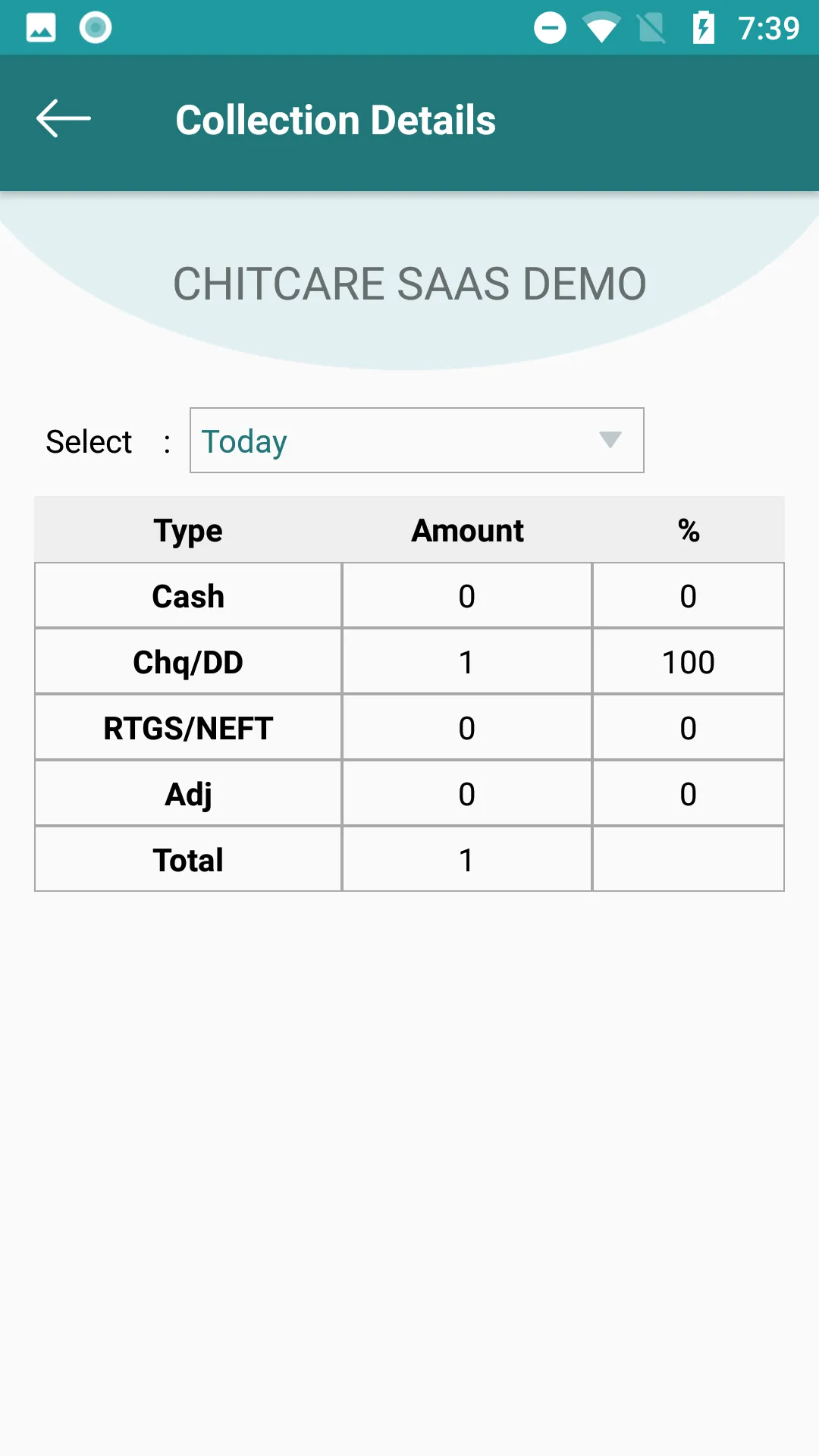Tap the dropdown arrow next to Today
This screenshot has height=1456, width=819.
[x=611, y=441]
